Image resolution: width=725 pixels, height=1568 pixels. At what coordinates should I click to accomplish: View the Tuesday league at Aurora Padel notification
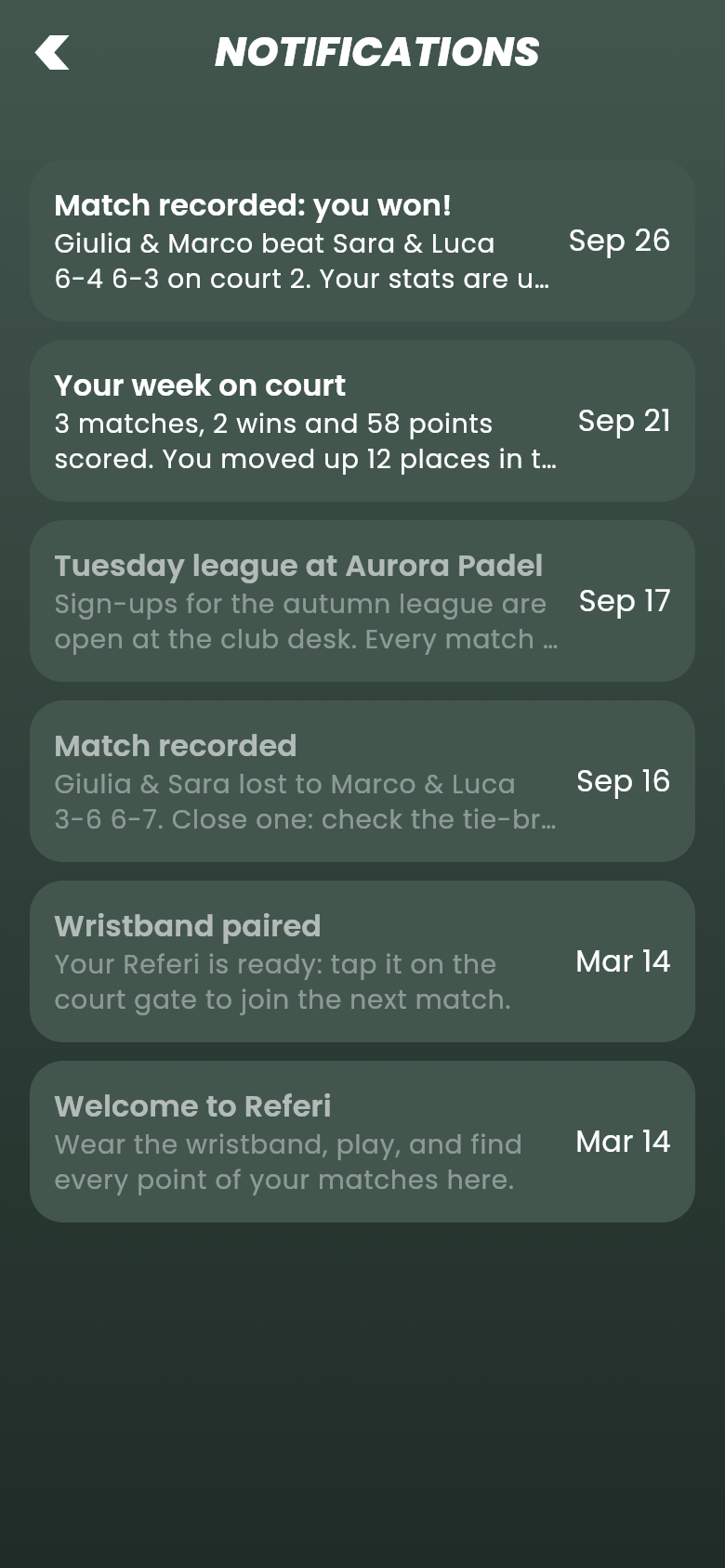362,601
